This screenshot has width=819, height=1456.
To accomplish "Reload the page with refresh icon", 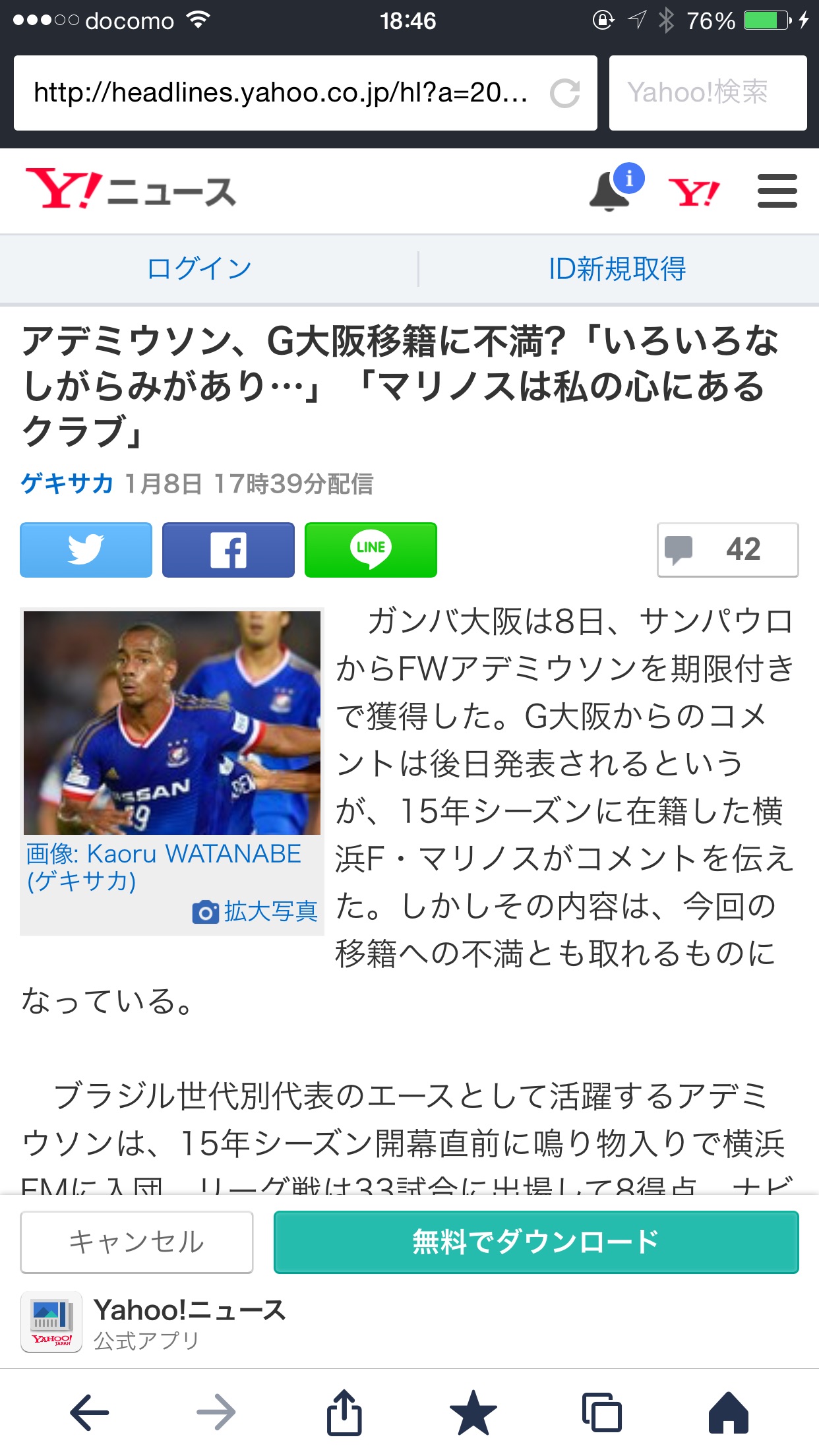I will pyautogui.click(x=564, y=93).
